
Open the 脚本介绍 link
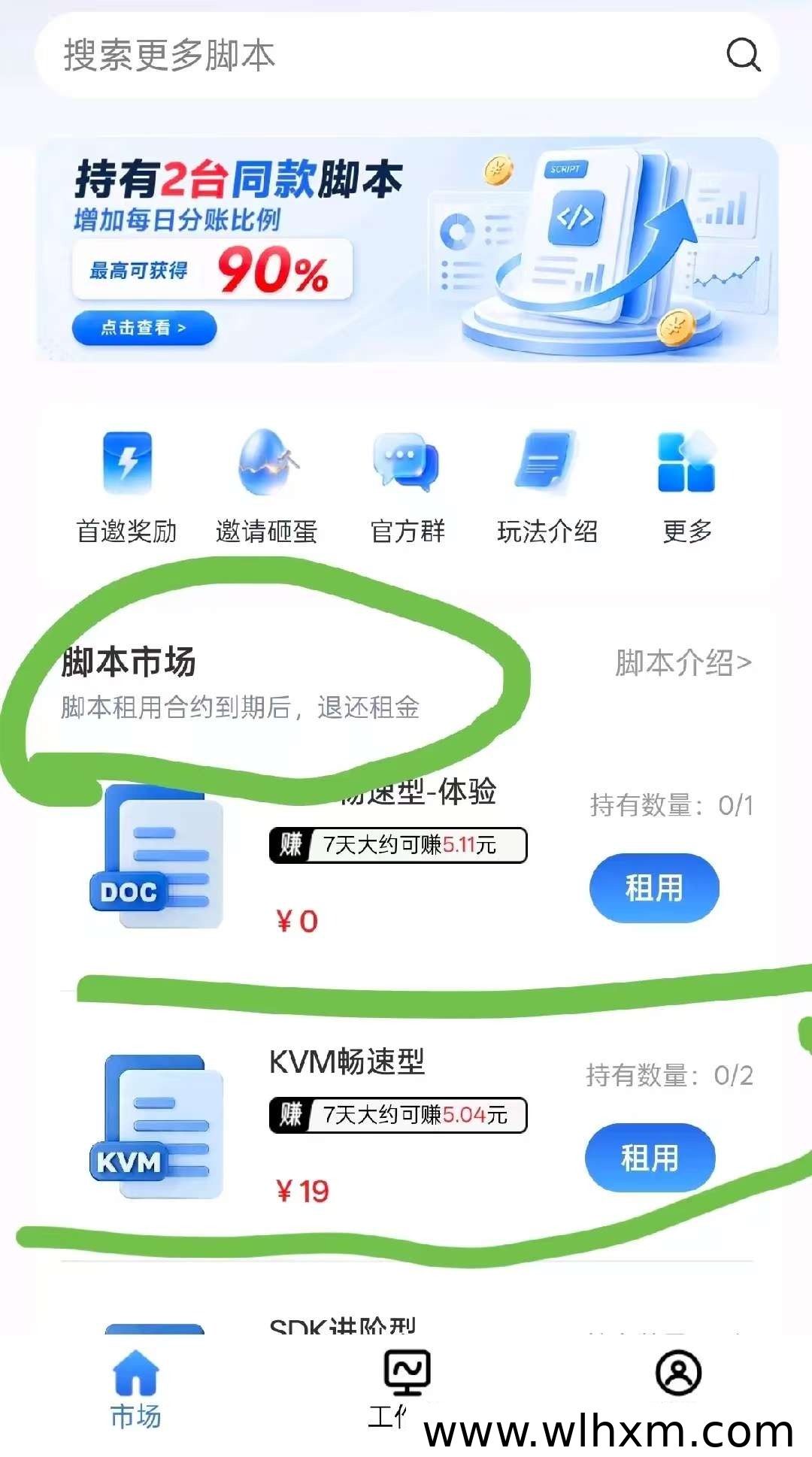[683, 663]
